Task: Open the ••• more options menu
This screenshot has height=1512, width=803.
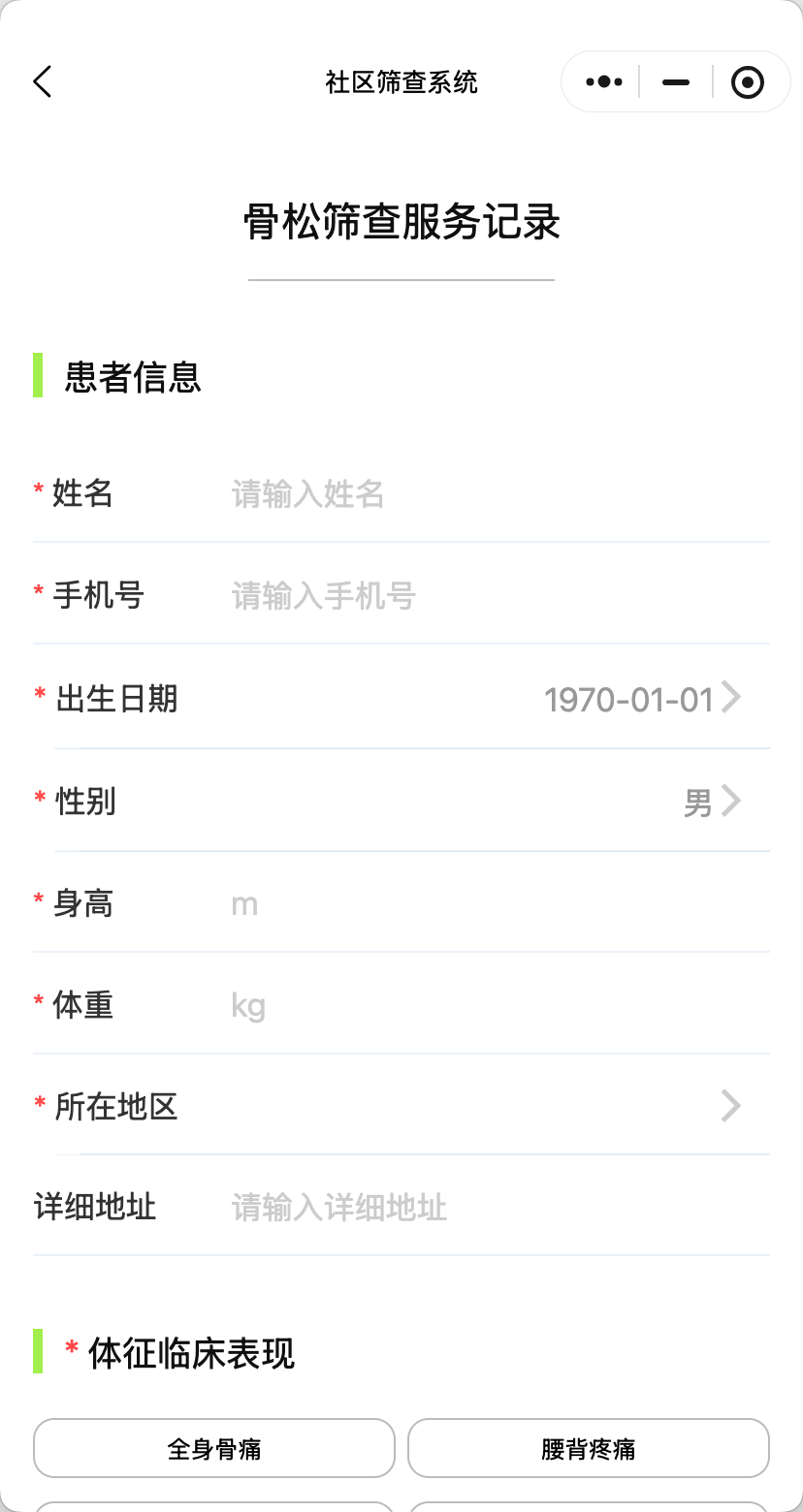Action: pyautogui.click(x=602, y=81)
